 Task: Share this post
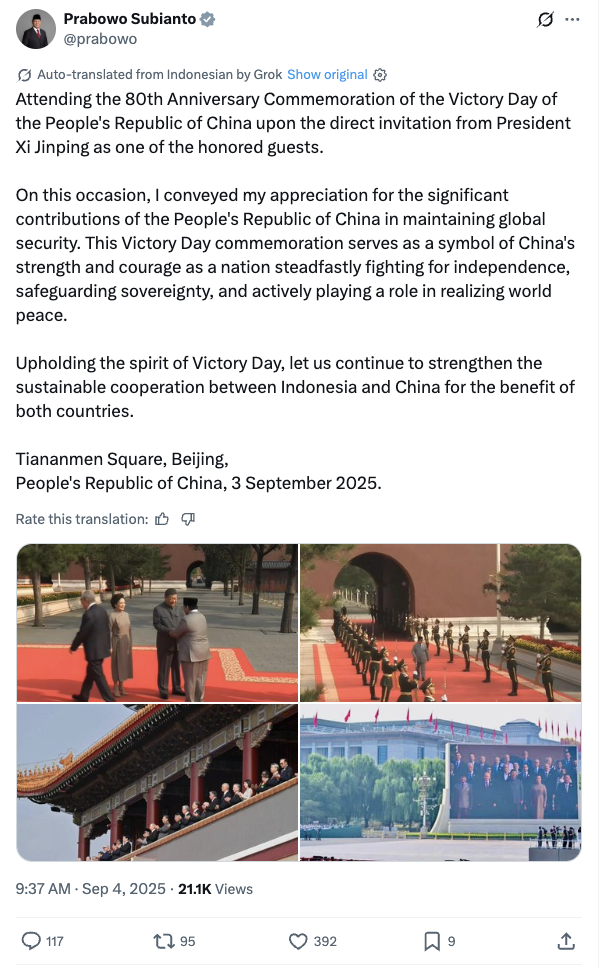565,941
